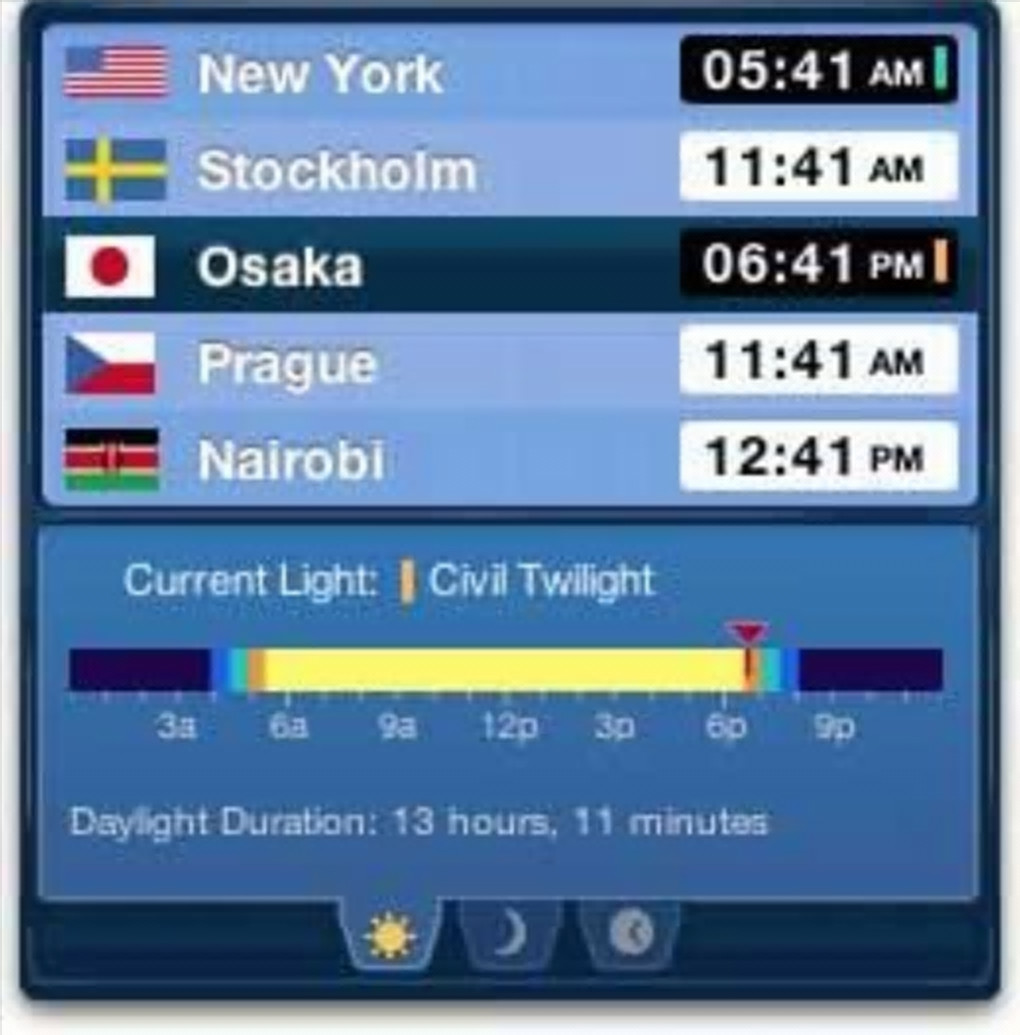Select the New York city row
The width and height of the screenshot is (1020, 1035).
click(x=320, y=74)
